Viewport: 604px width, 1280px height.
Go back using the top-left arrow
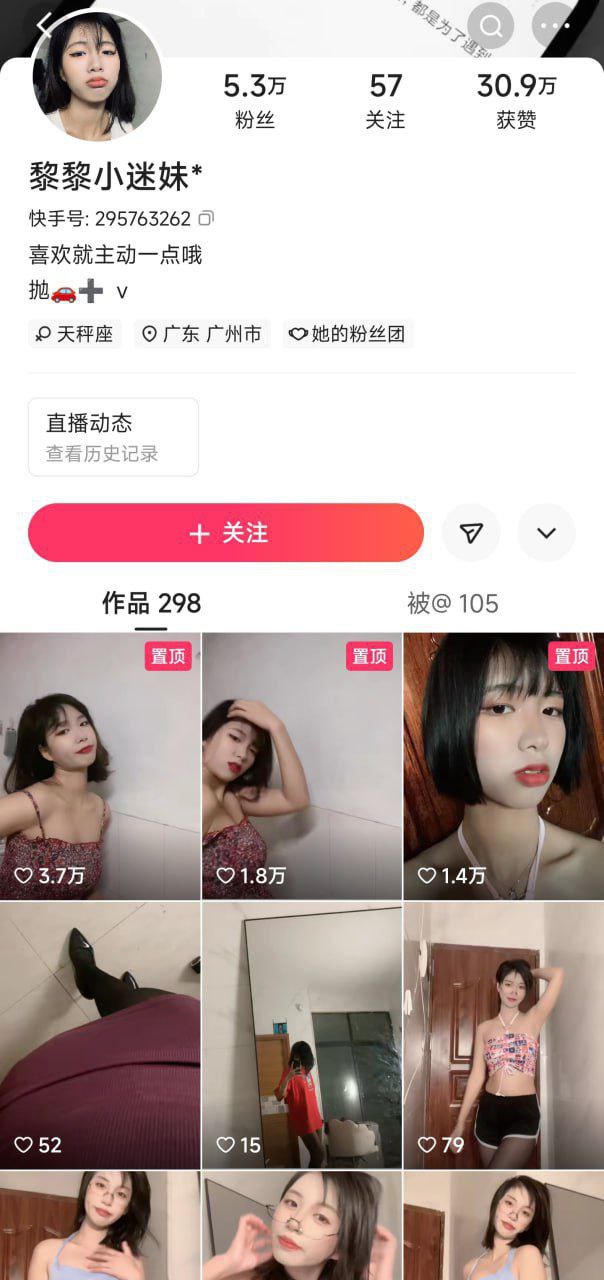[42, 24]
